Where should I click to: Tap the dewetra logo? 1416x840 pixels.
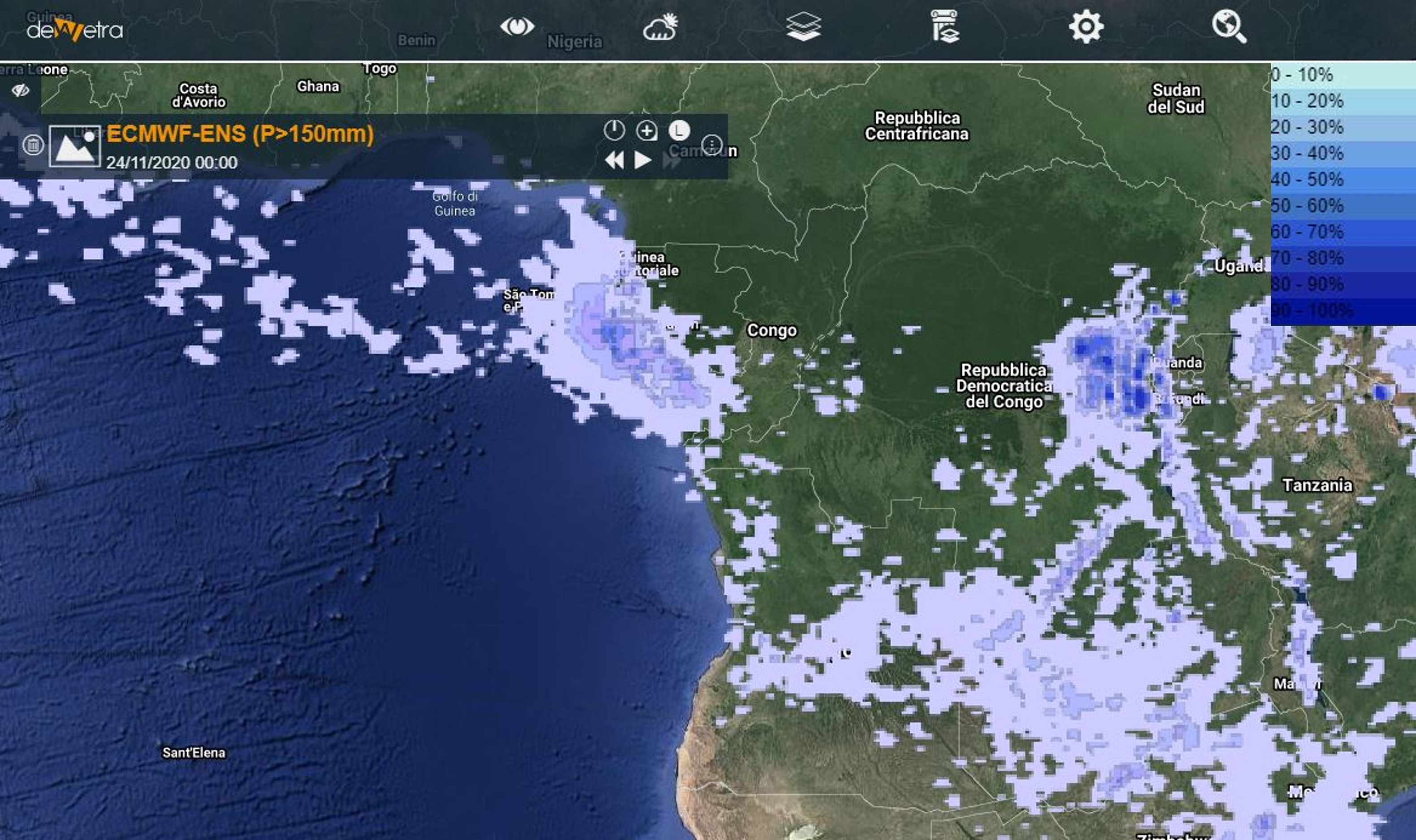(x=74, y=29)
